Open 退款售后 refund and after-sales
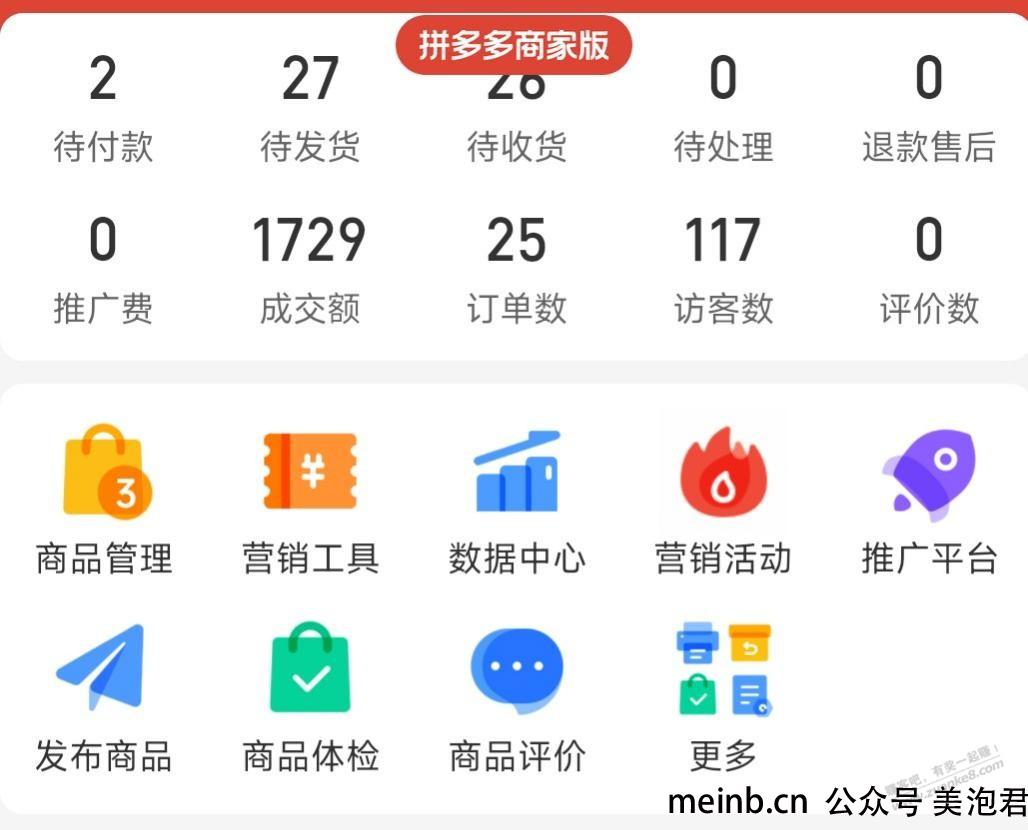1028x830 pixels. pyautogui.click(x=929, y=108)
